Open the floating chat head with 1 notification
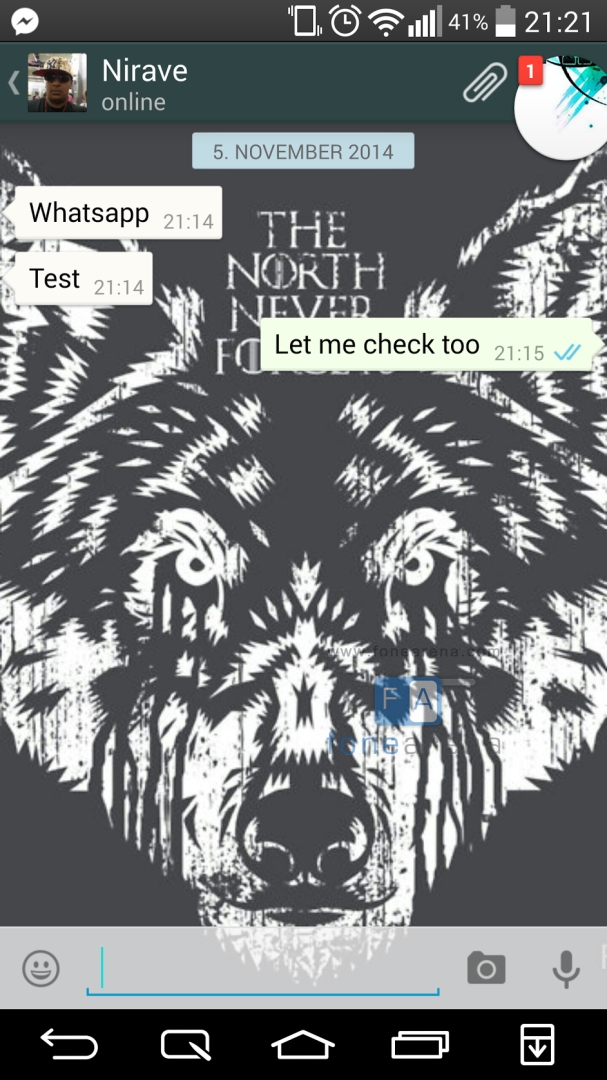Screen dimensions: 607x1080 pos(562,107)
